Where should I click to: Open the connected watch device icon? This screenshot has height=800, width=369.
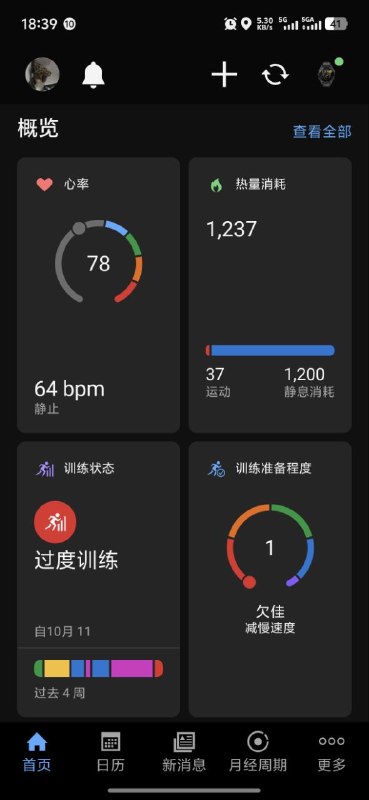328,74
